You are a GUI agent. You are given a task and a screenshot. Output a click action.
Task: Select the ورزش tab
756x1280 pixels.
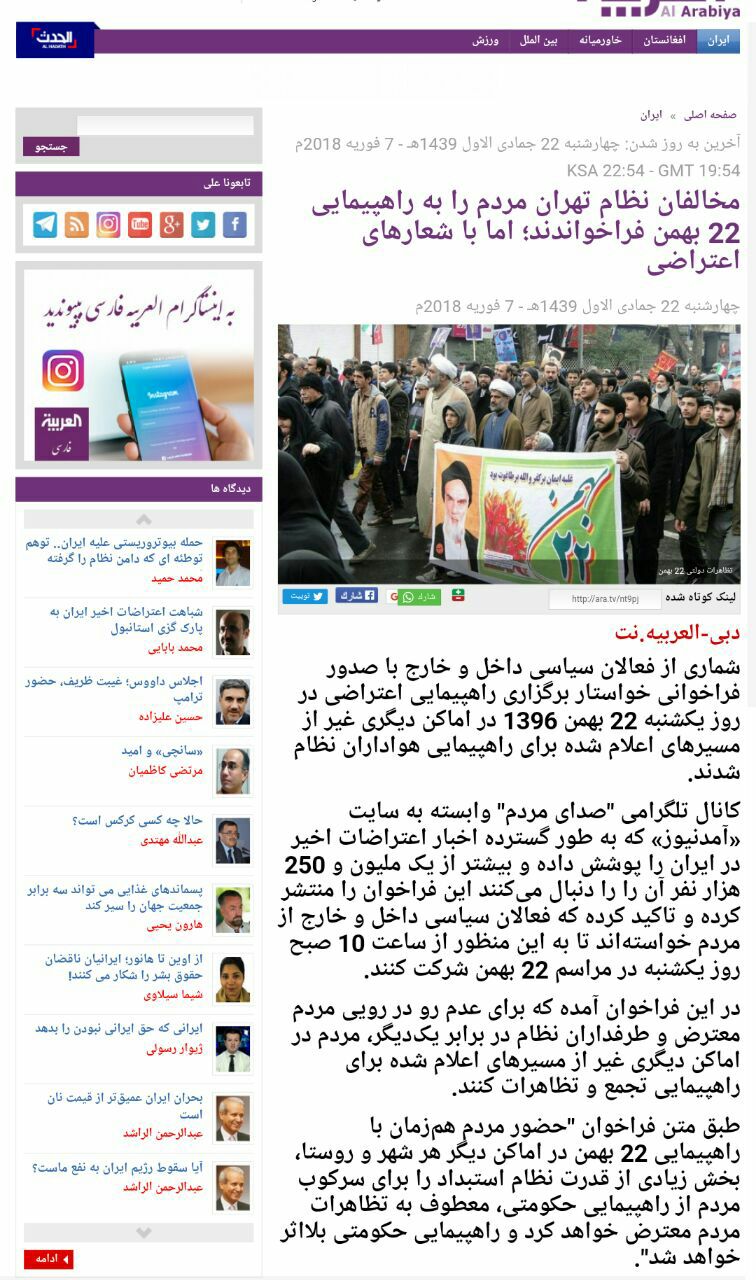[x=486, y=41]
